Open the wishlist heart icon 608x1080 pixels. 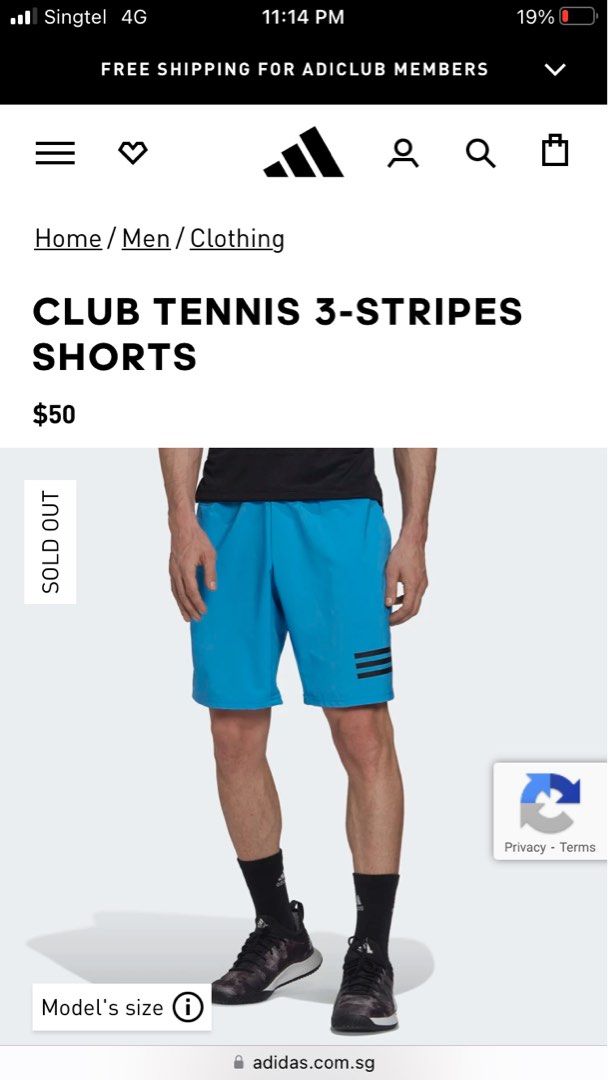[133, 153]
